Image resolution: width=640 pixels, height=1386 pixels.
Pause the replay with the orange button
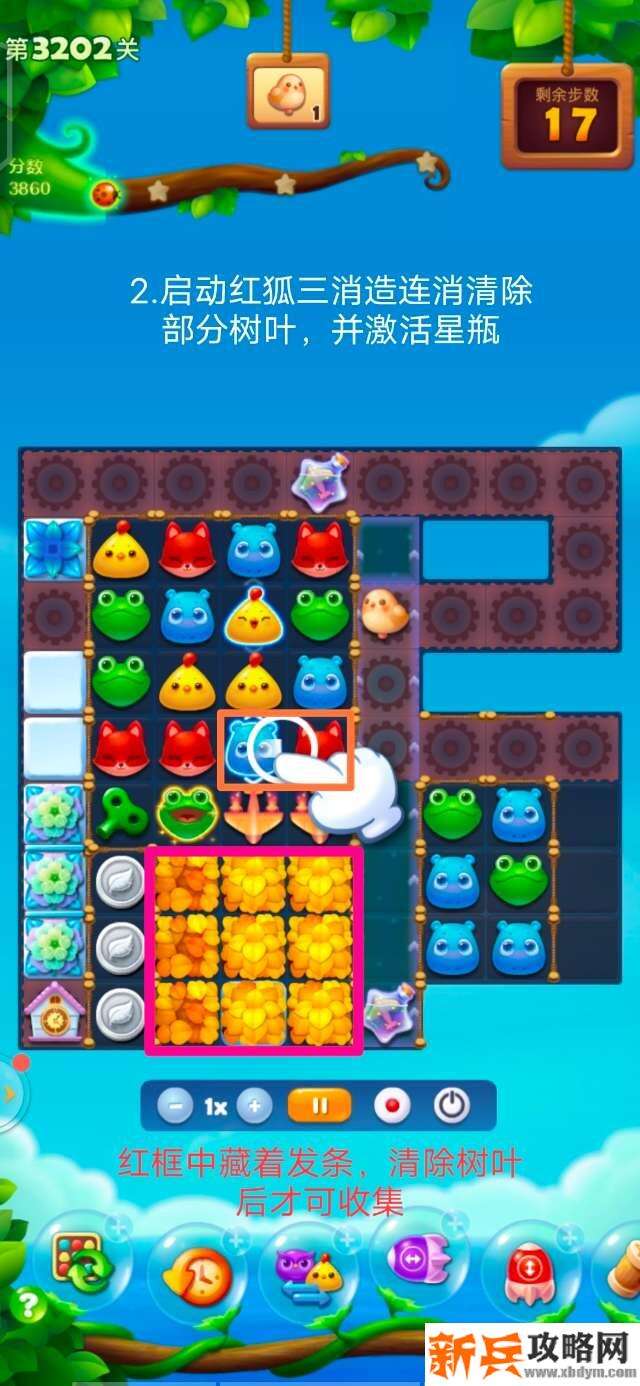point(319,1106)
